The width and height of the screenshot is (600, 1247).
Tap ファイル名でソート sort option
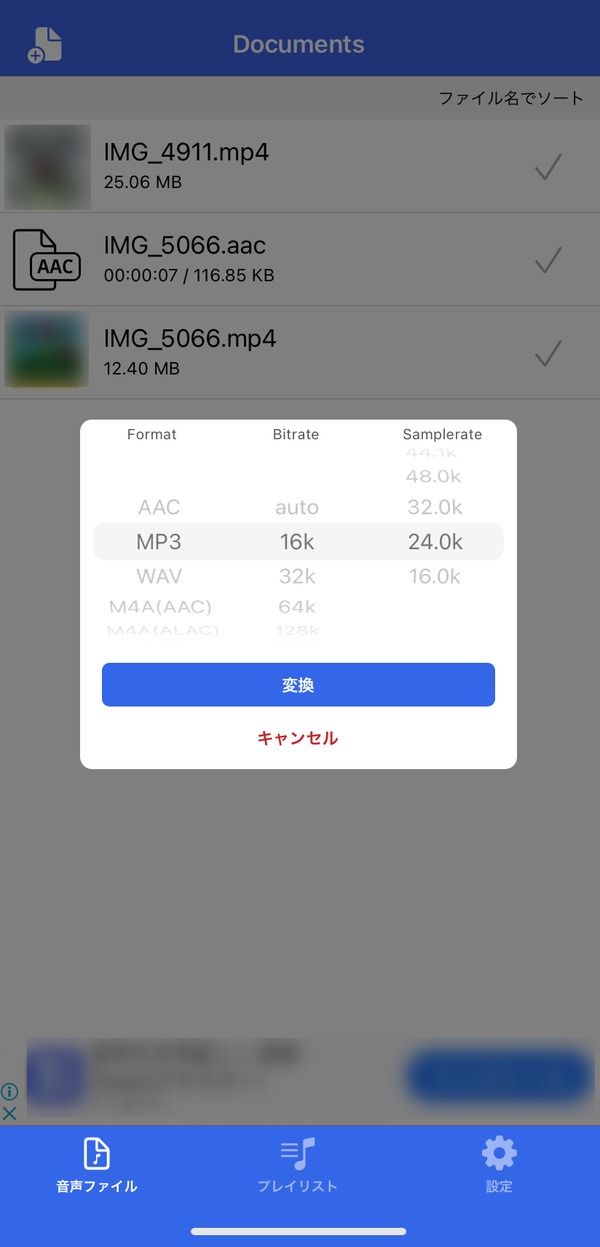tap(511, 99)
